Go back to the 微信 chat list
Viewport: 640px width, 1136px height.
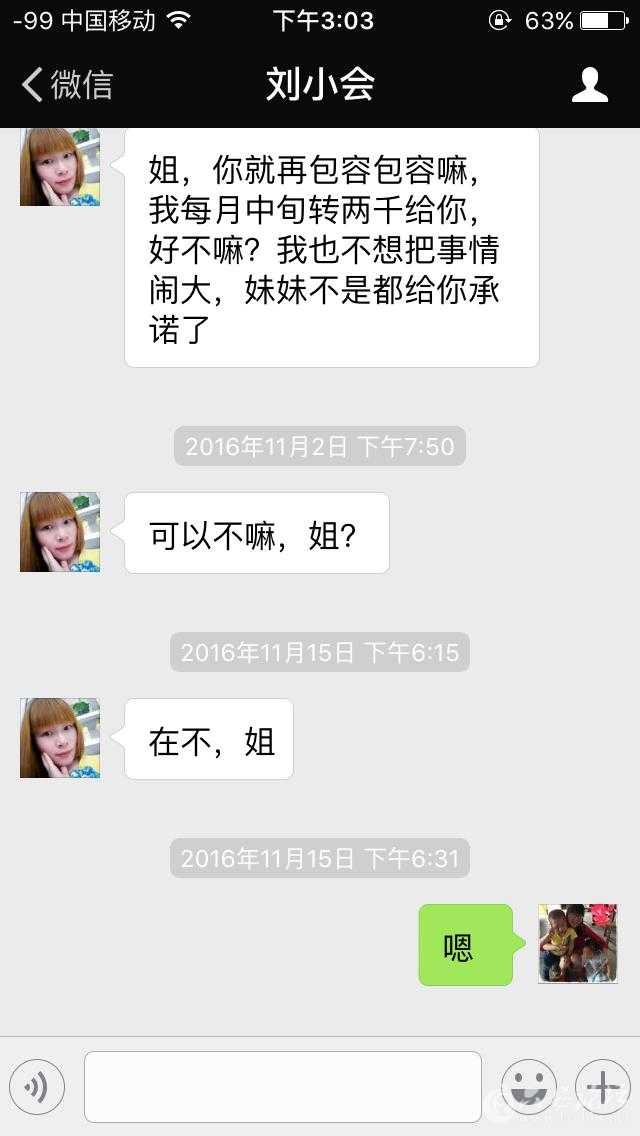point(68,85)
